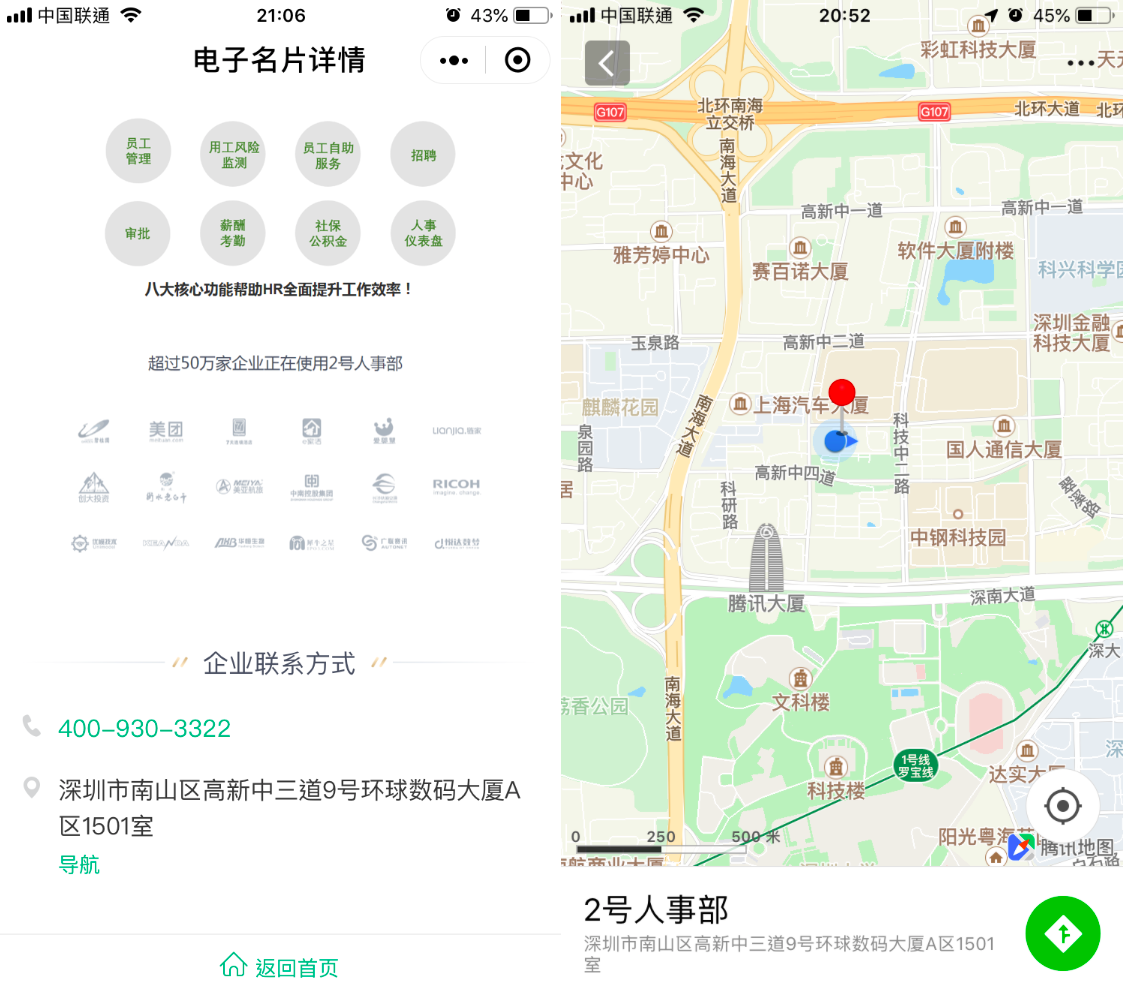Call the phone number 400-930-3322

click(144, 729)
